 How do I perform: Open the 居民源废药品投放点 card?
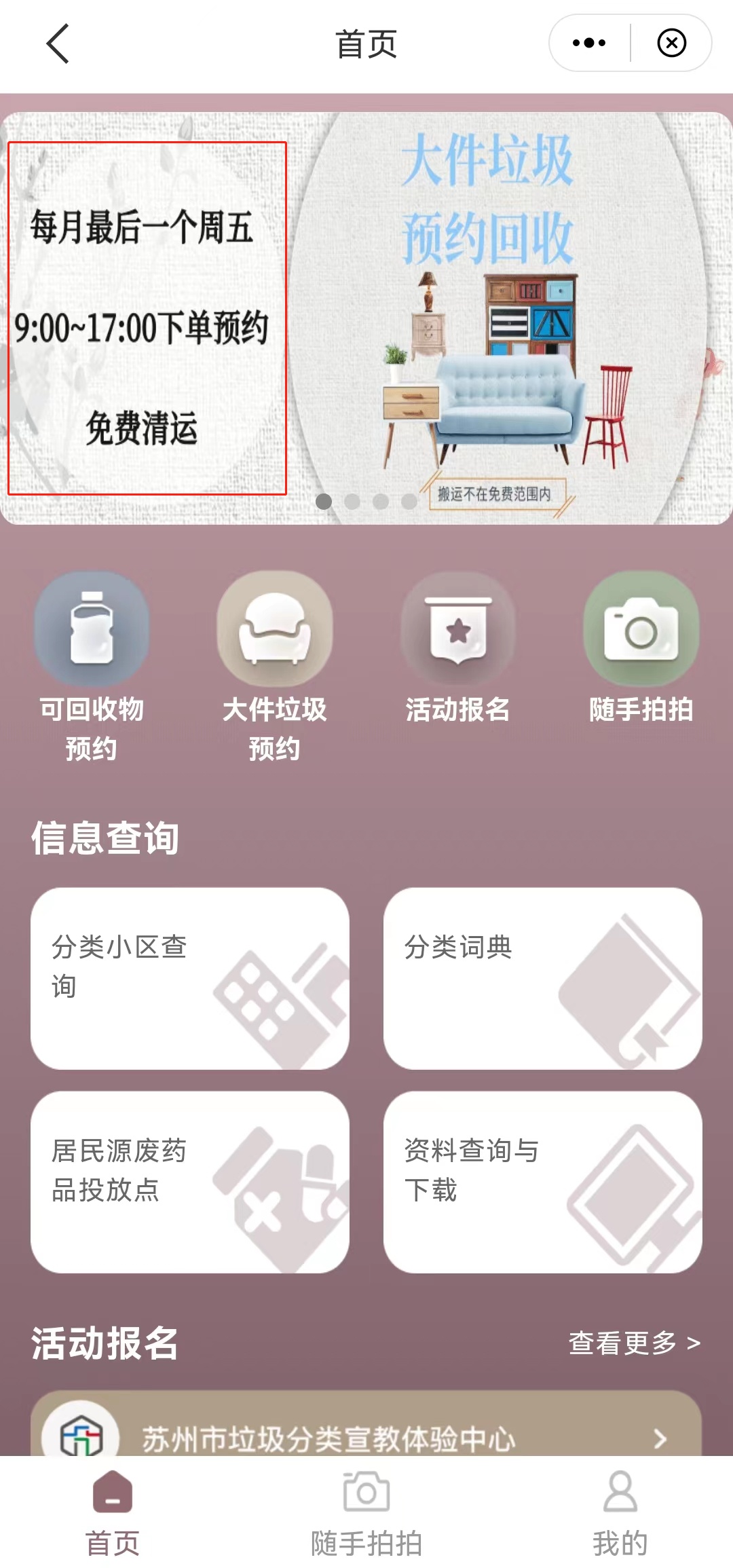click(x=190, y=1182)
